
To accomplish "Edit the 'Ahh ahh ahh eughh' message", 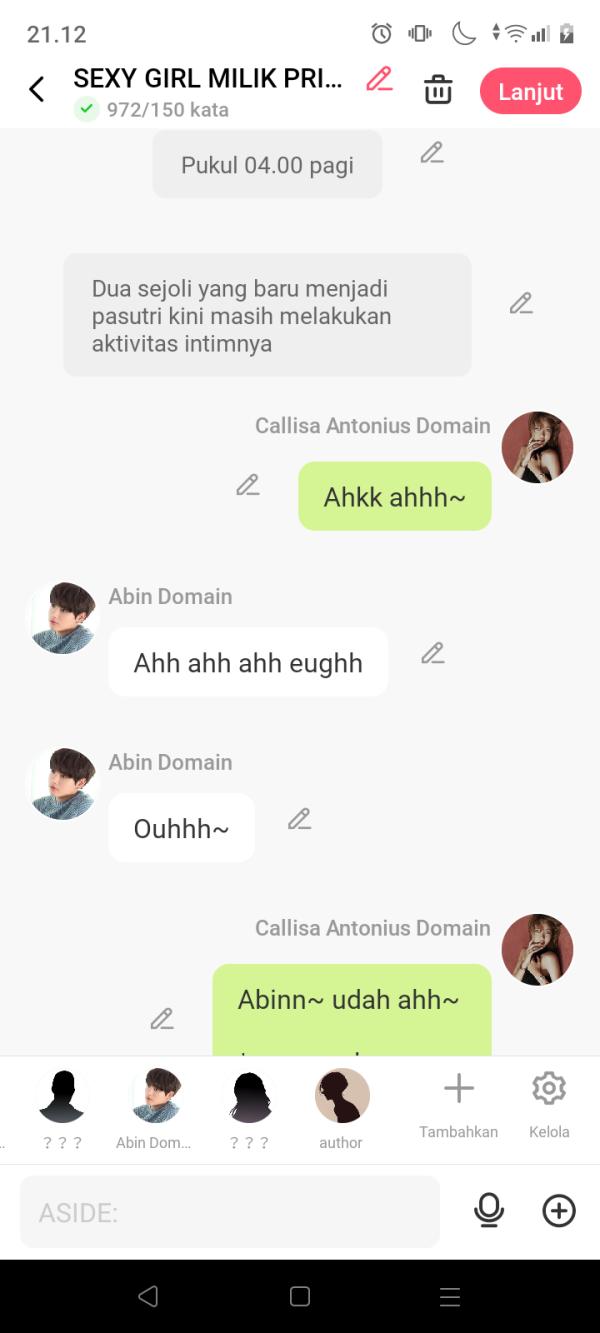I will coord(432,653).
